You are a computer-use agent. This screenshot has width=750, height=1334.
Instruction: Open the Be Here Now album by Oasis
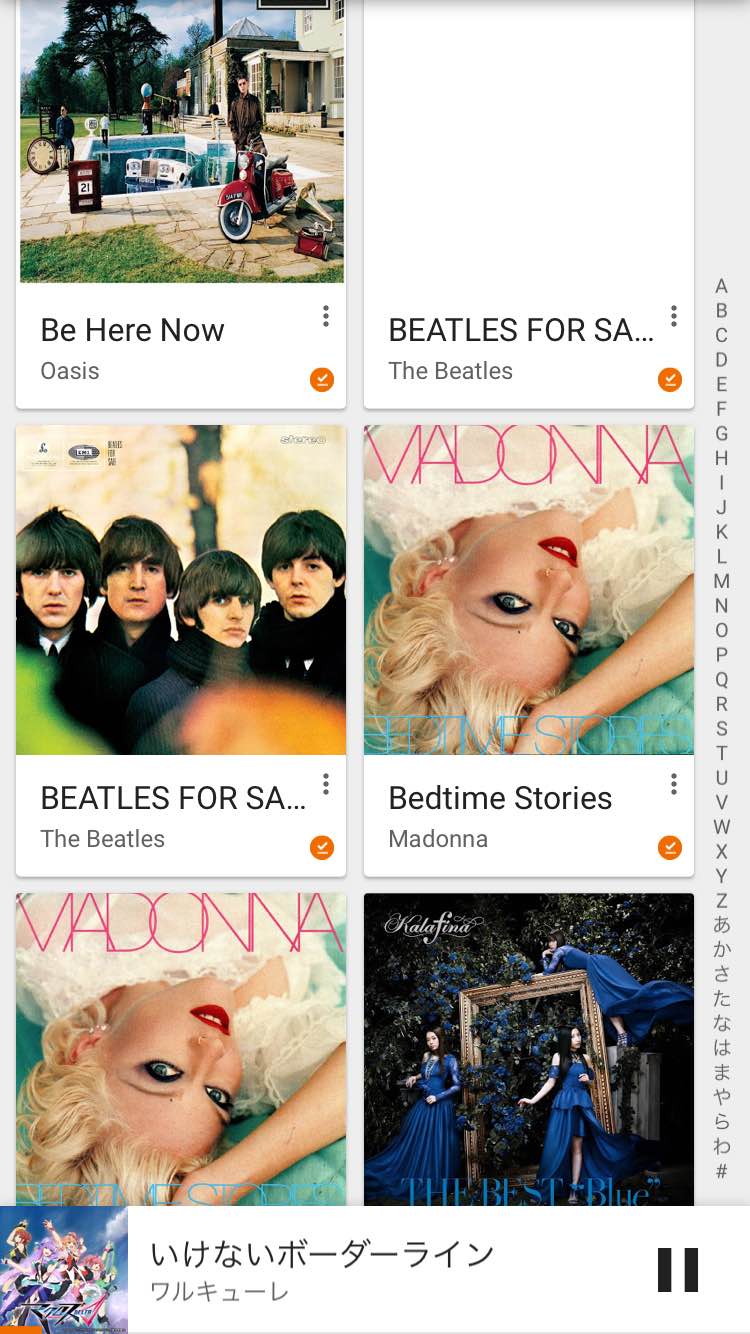[x=181, y=204]
